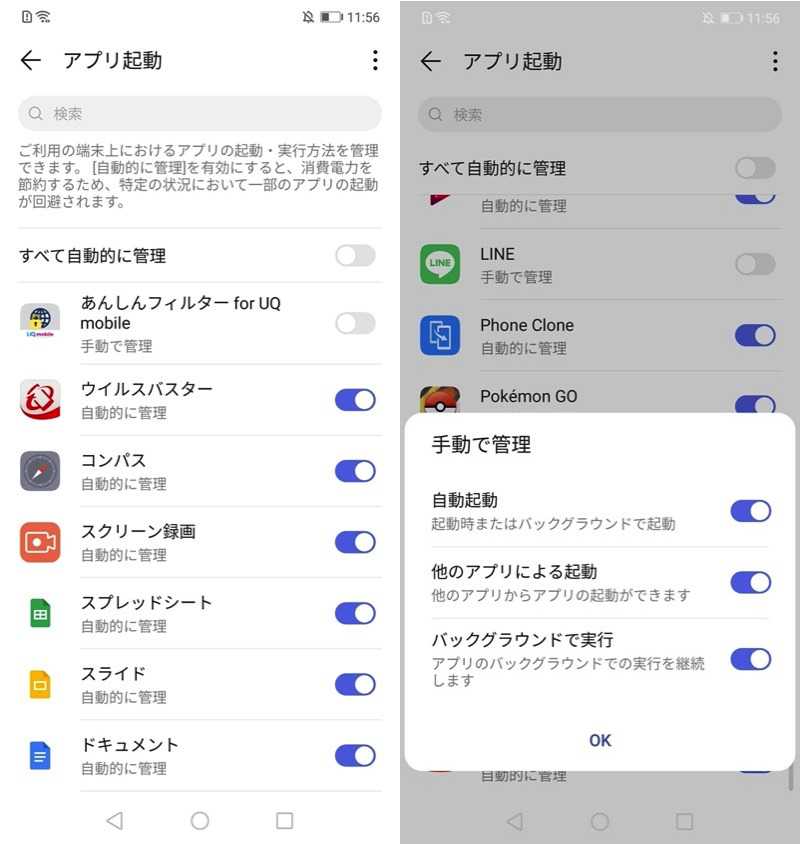800x844 pixels.
Task: Turn off auto-manage for ドキュメント
Action: [355, 755]
